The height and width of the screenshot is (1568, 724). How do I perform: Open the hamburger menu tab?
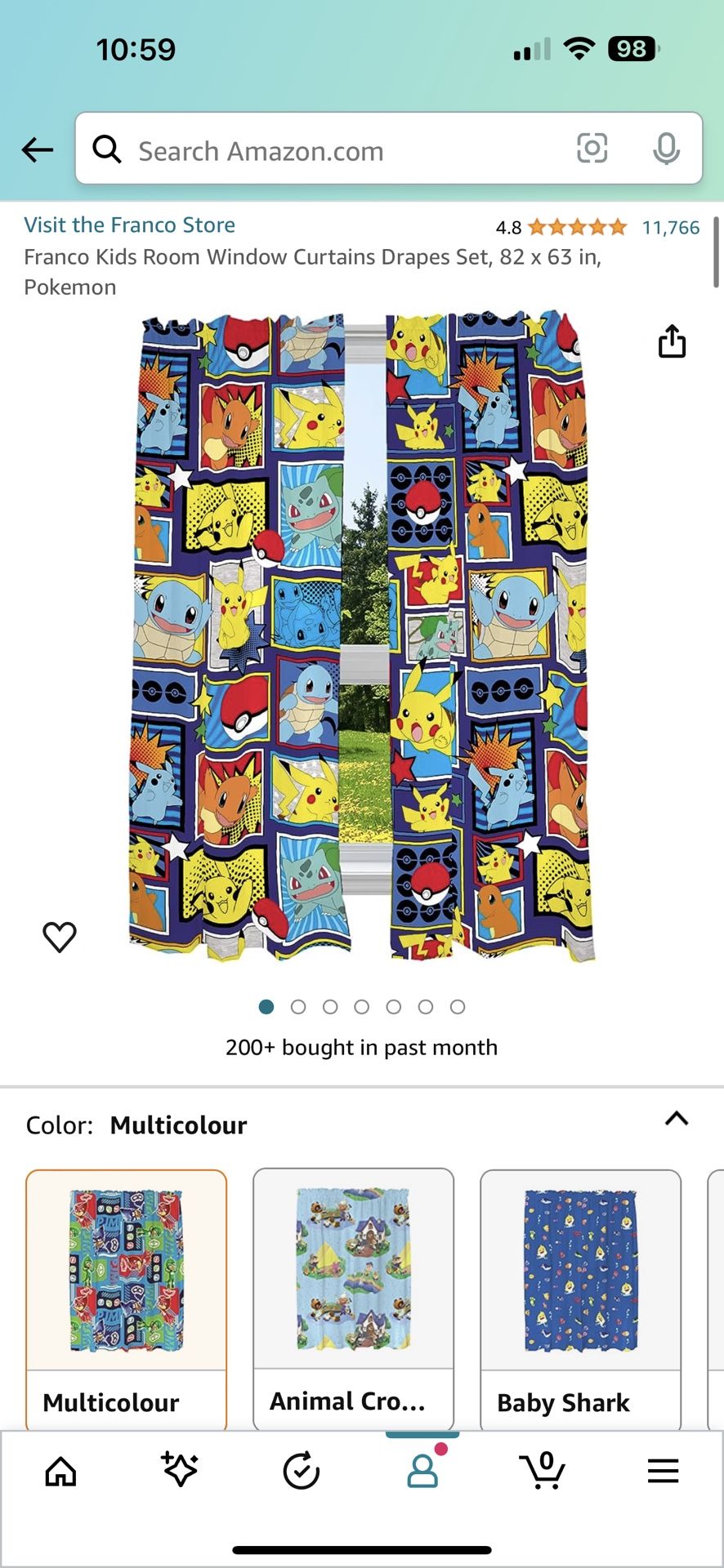click(663, 1471)
